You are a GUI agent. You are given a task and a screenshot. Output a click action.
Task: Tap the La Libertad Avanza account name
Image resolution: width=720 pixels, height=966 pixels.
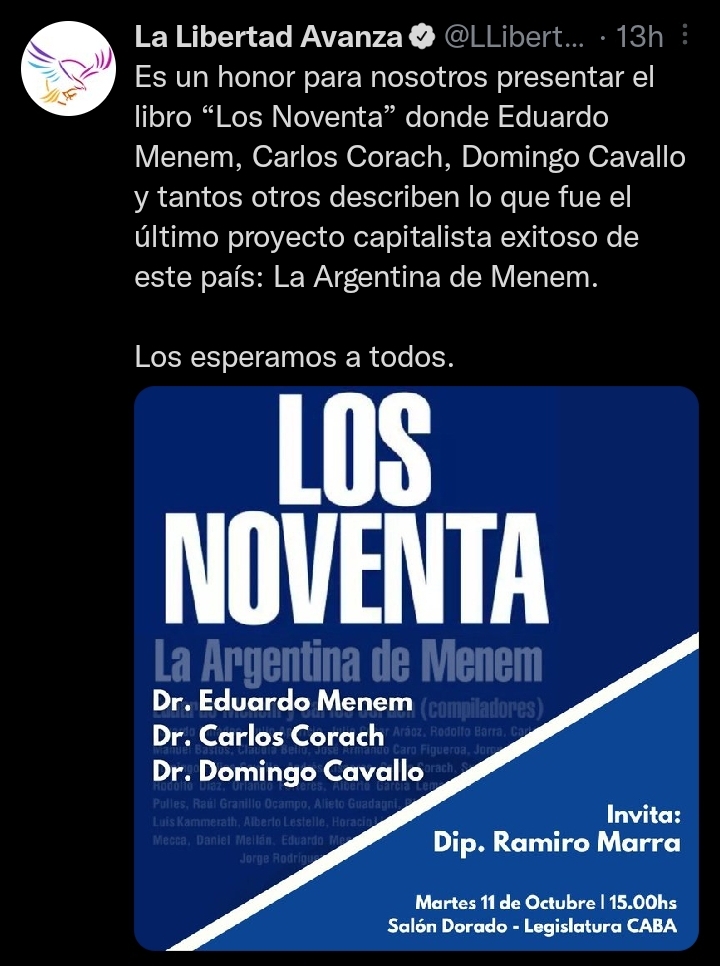click(x=268, y=38)
